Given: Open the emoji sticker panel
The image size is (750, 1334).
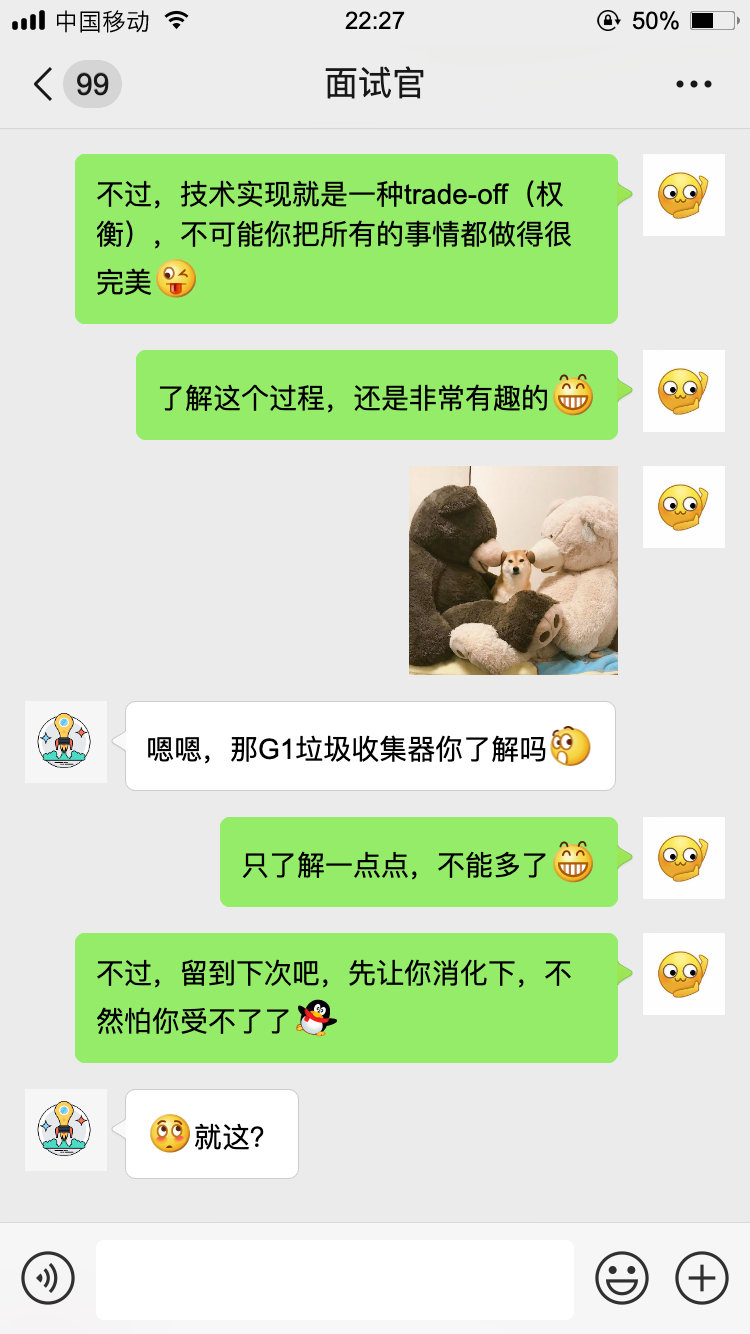Looking at the screenshot, I should (622, 1278).
